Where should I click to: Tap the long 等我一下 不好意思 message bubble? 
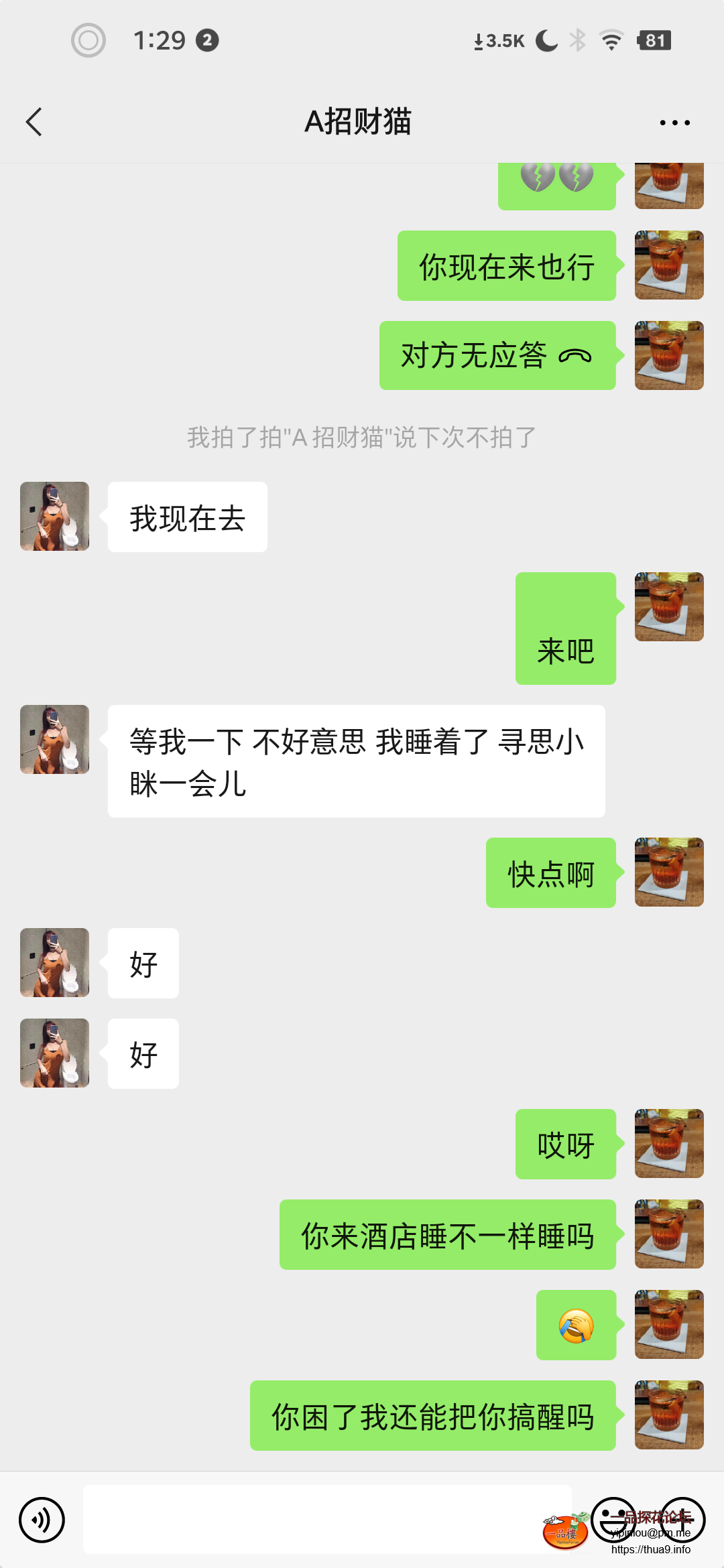pyautogui.click(x=355, y=760)
